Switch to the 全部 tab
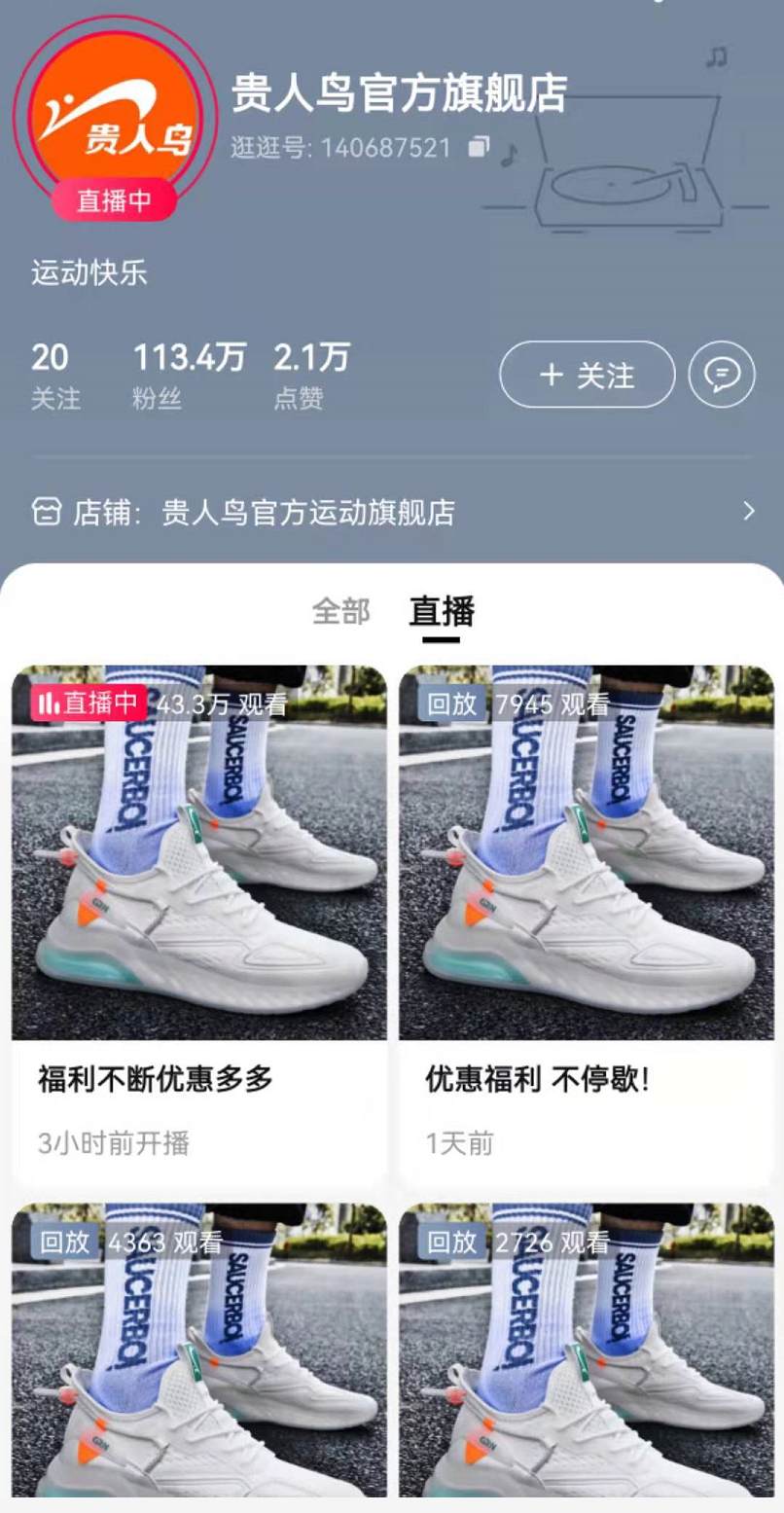Viewport: 784px width, 1513px height. pyautogui.click(x=340, y=612)
